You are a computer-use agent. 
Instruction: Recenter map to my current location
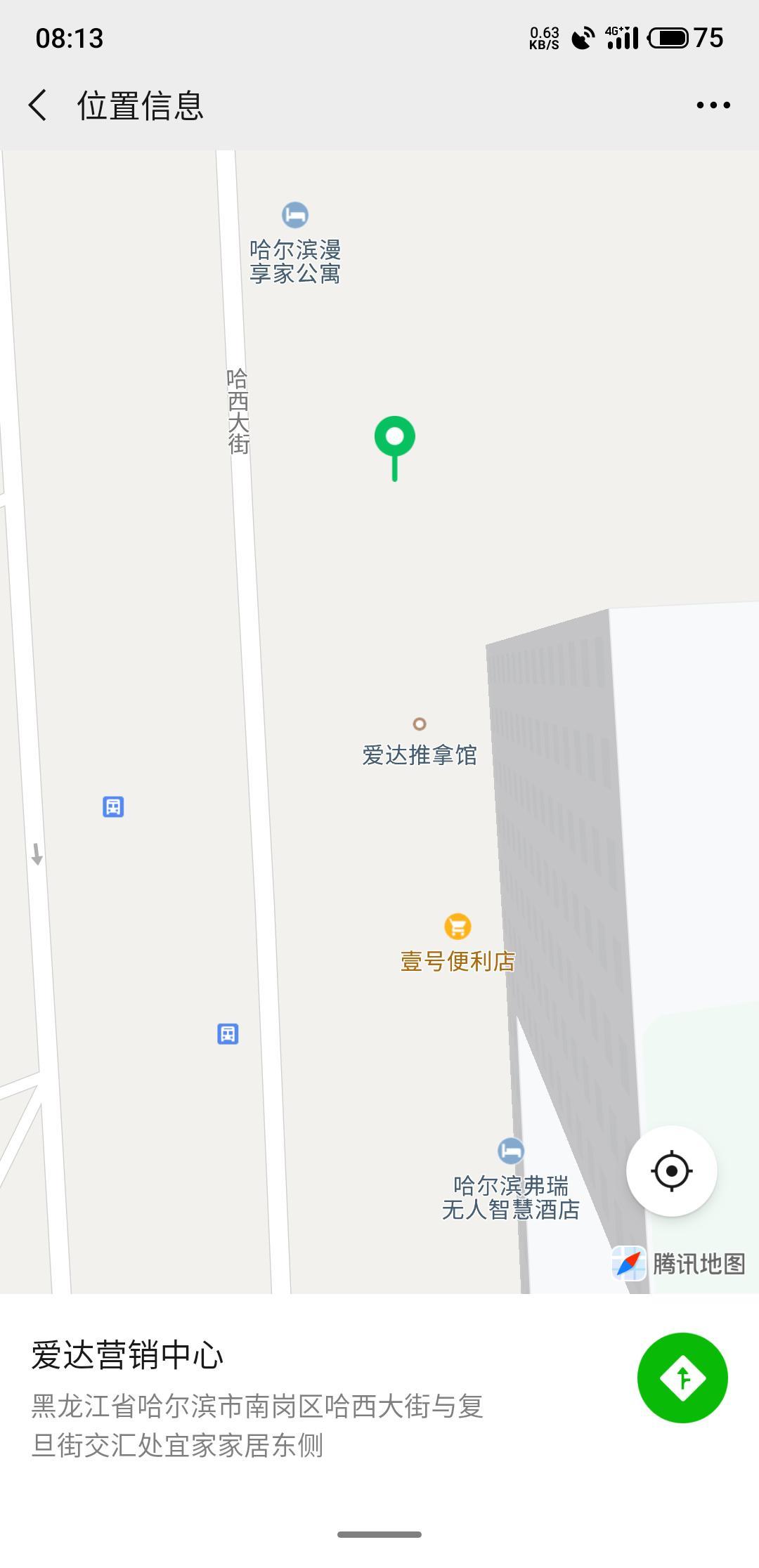click(671, 1171)
